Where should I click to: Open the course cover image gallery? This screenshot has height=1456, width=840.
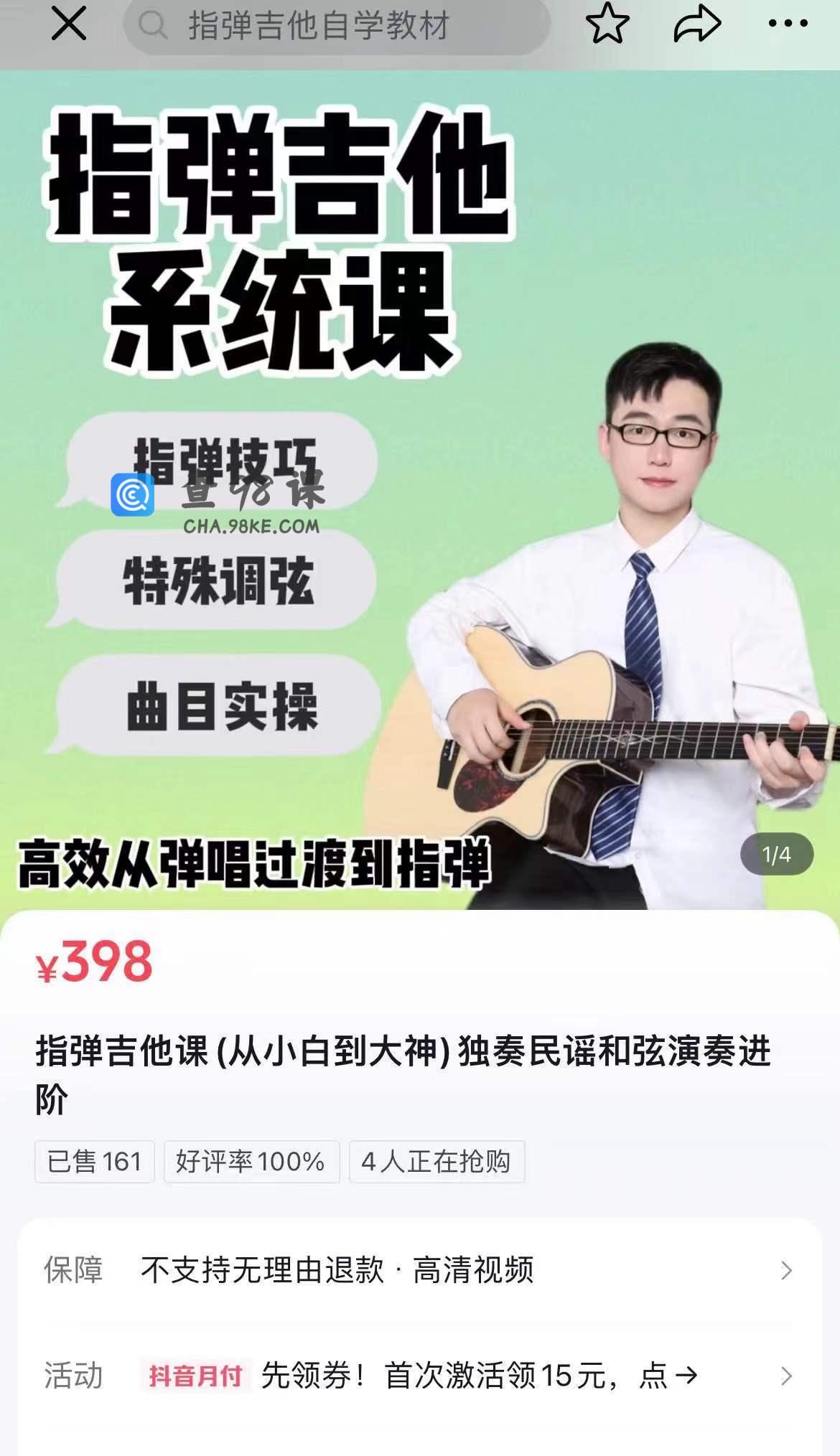pos(420,488)
